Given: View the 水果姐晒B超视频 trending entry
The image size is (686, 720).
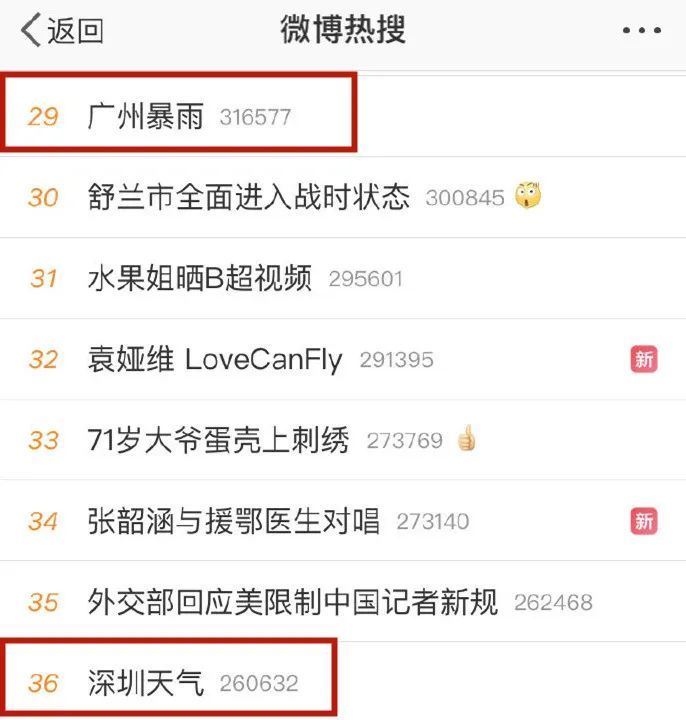Looking at the screenshot, I should point(200,278).
